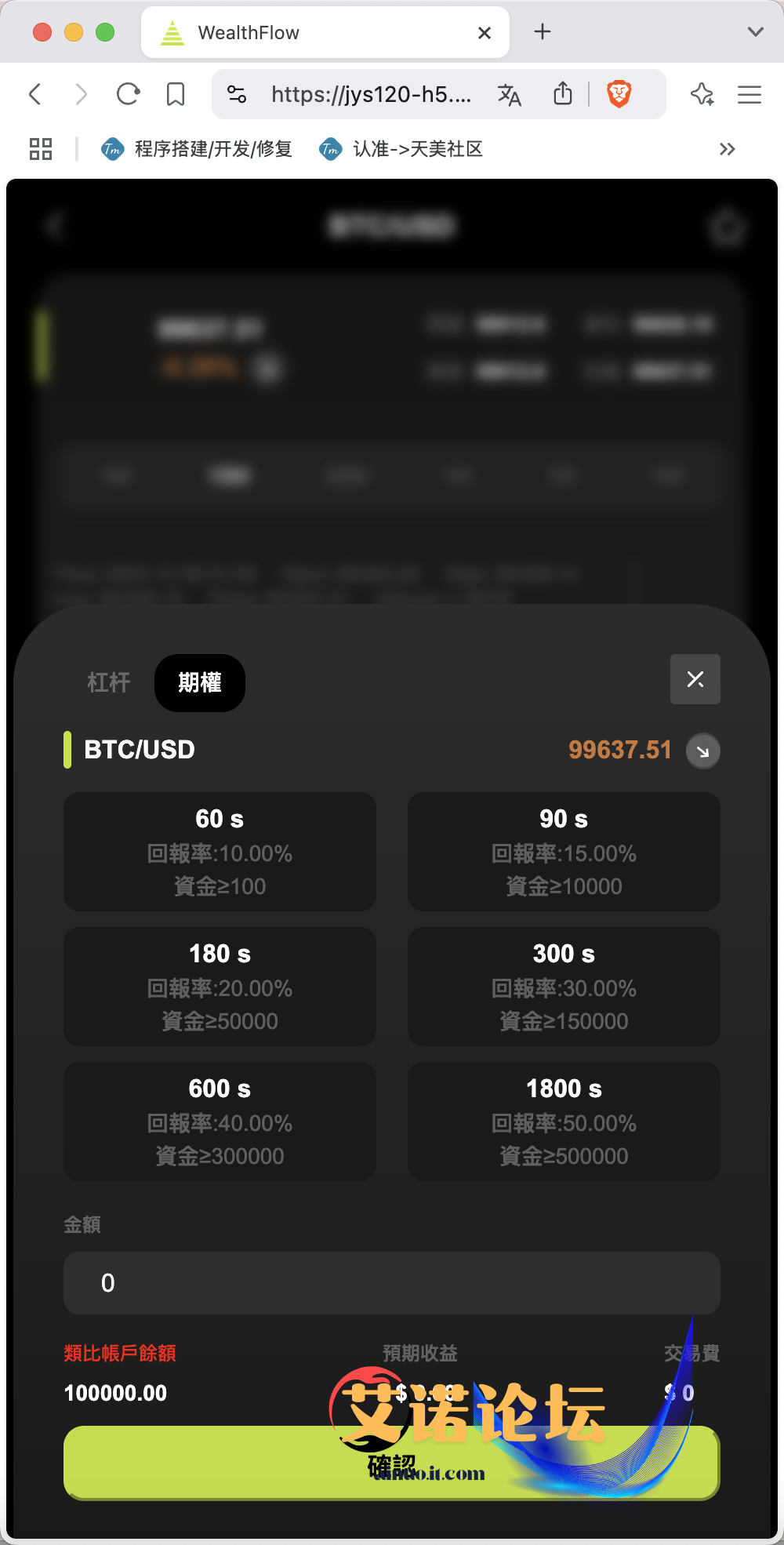
Task: Close the trading panel
Action: [x=695, y=679]
